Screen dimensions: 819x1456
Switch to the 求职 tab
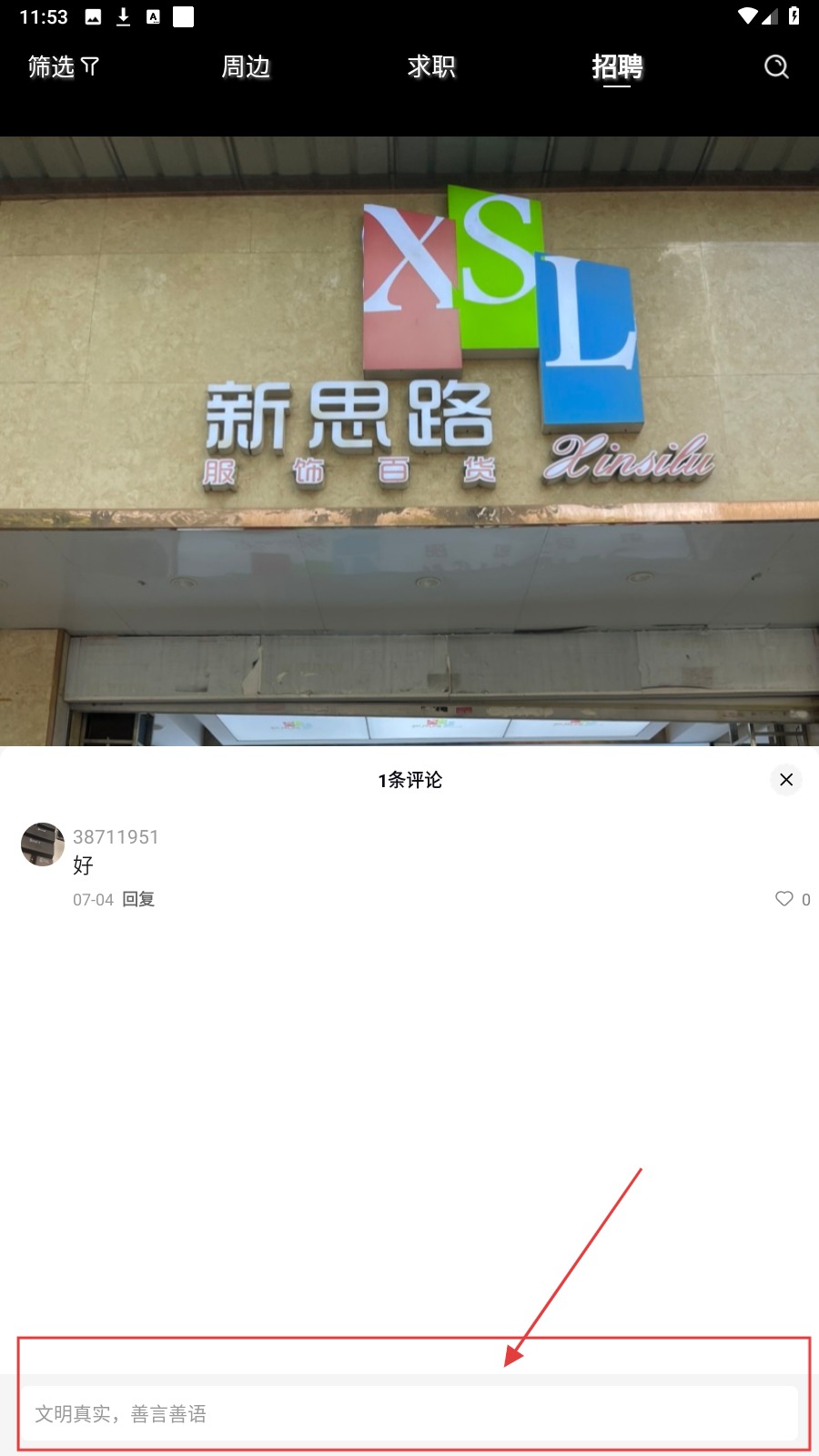431,66
